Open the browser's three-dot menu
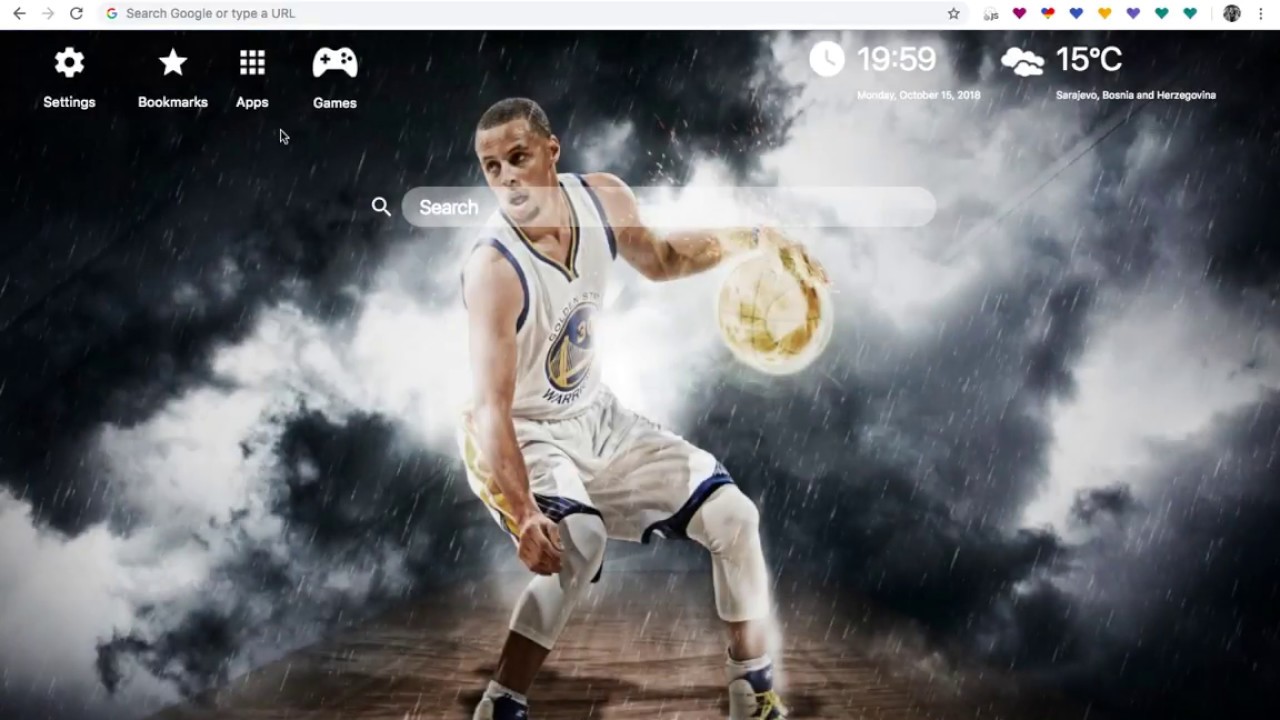This screenshot has width=1280, height=720. coord(1261,13)
